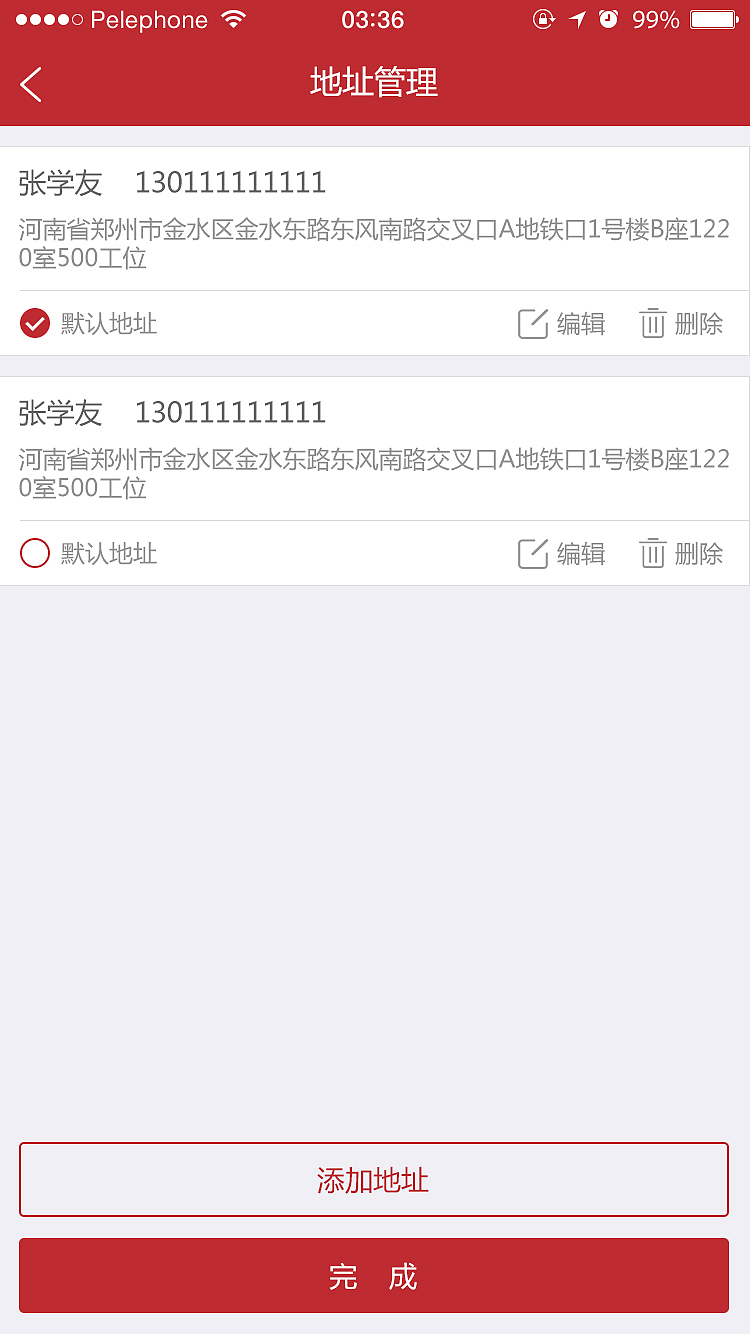Click the edit pencil icon on second address
The image size is (750, 1334).
point(533,553)
